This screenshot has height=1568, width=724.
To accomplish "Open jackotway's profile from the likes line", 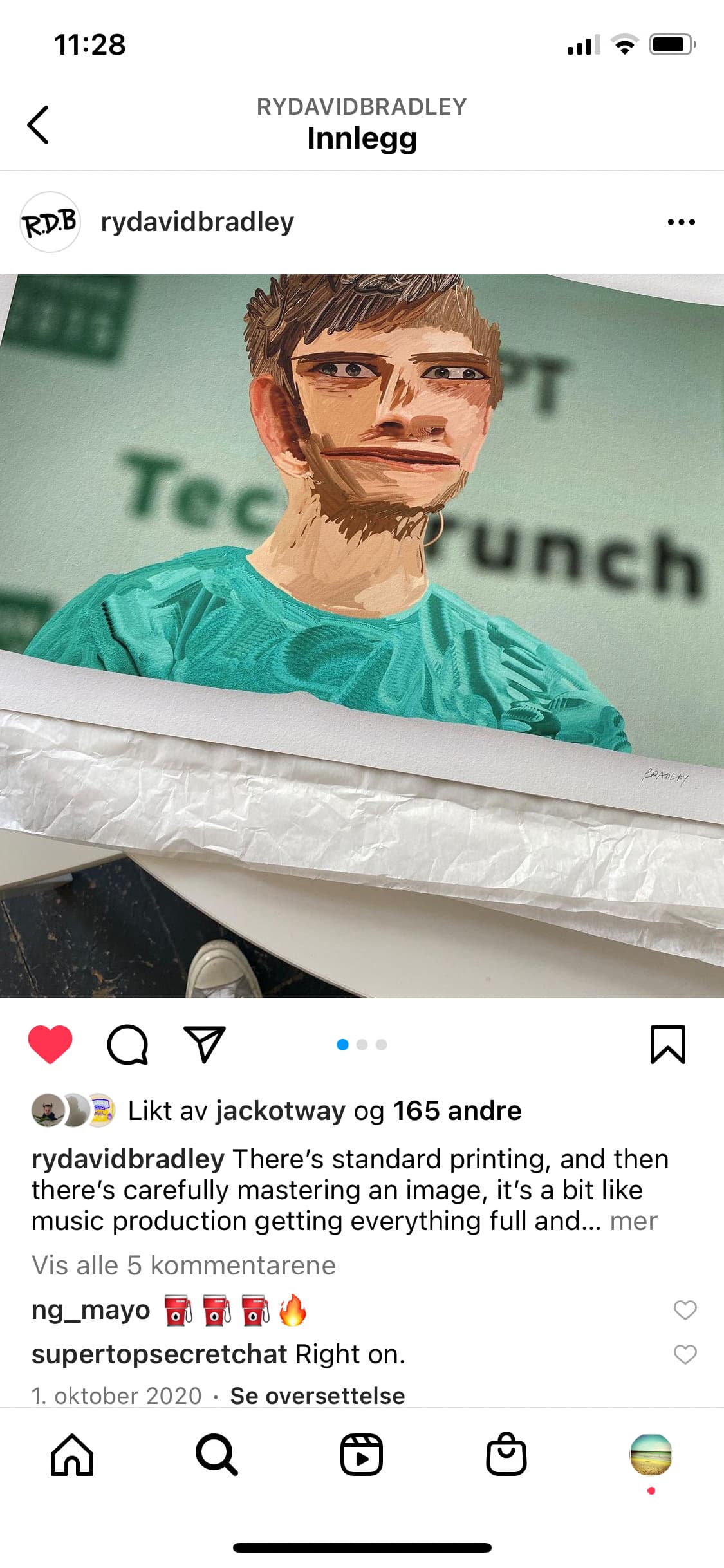I will point(281,1111).
